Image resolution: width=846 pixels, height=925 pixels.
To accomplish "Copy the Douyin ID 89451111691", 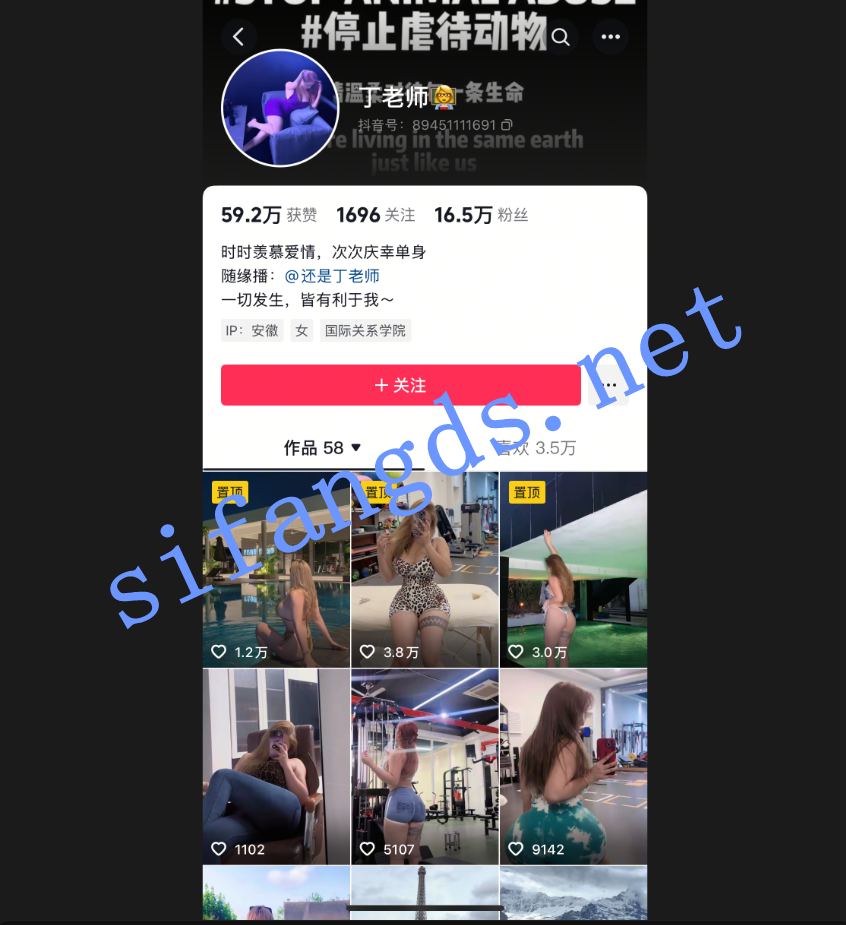I will pyautogui.click(x=507, y=125).
